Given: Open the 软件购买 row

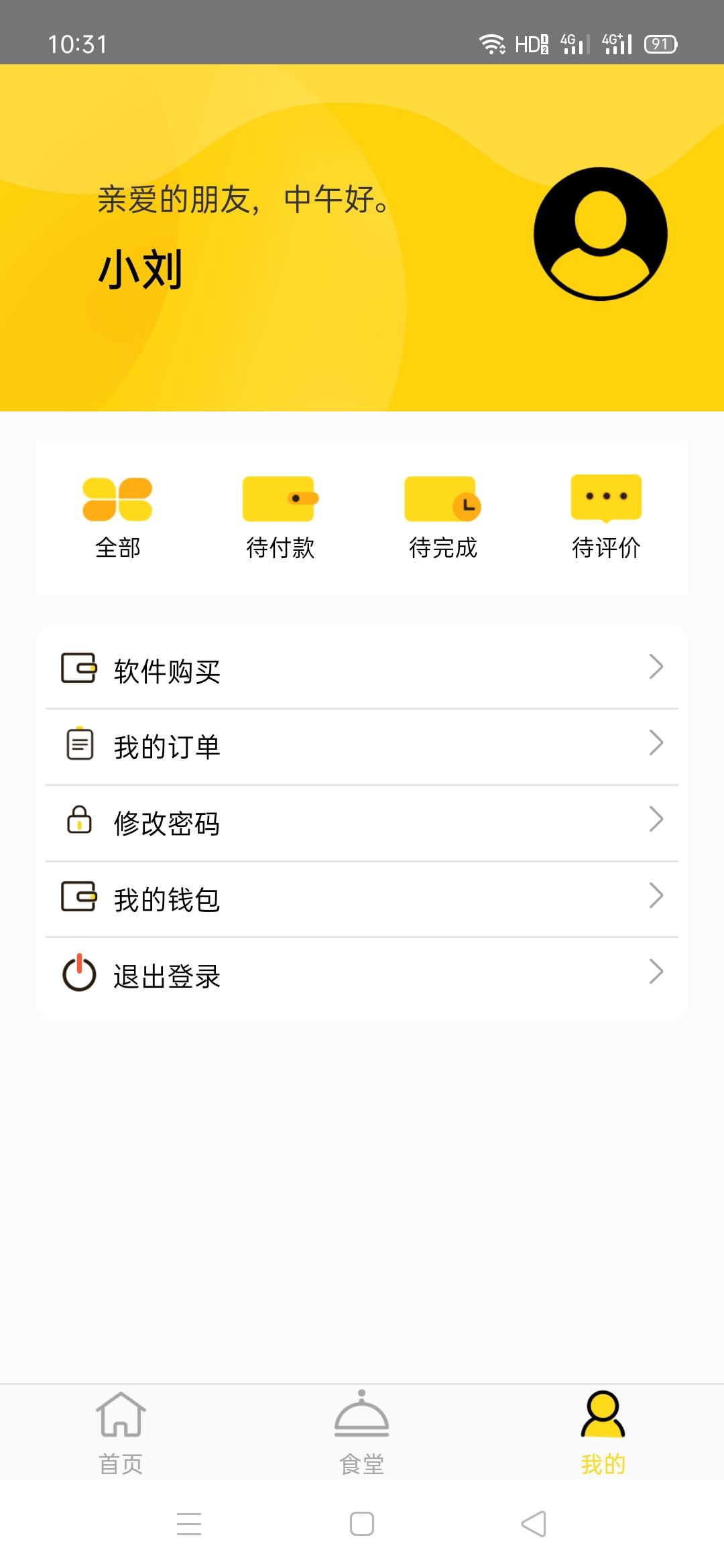Looking at the screenshot, I should 362,669.
